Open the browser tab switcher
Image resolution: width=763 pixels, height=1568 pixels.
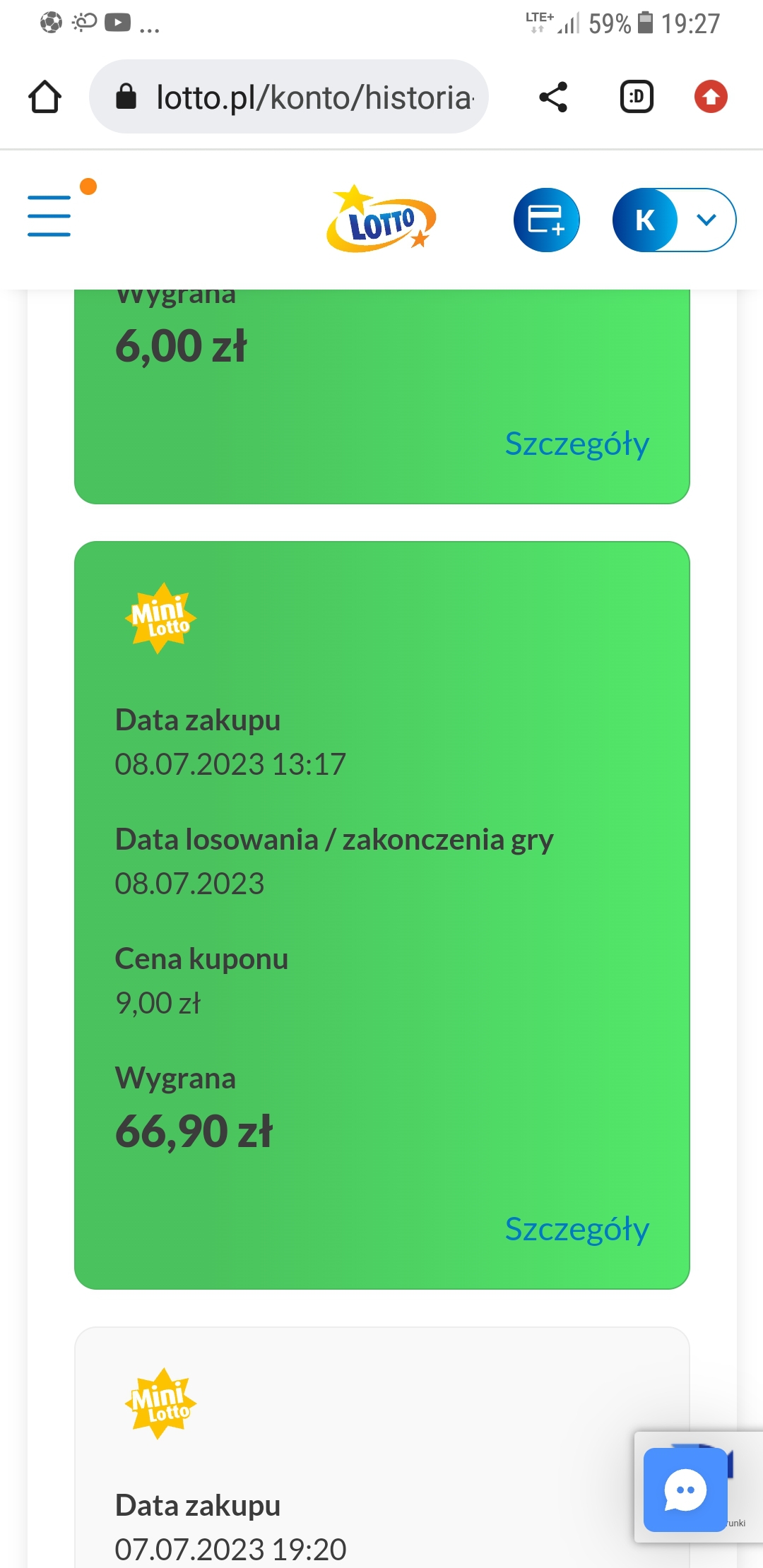(637, 97)
